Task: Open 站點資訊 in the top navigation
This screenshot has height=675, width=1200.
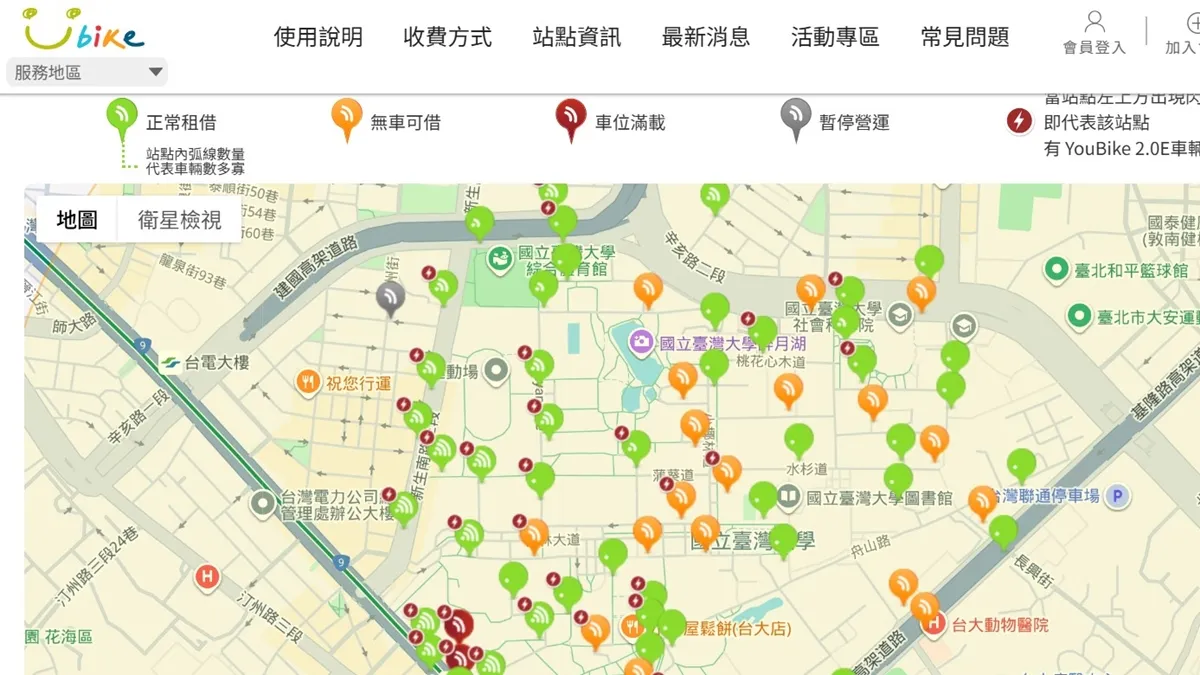Action: 576,38
